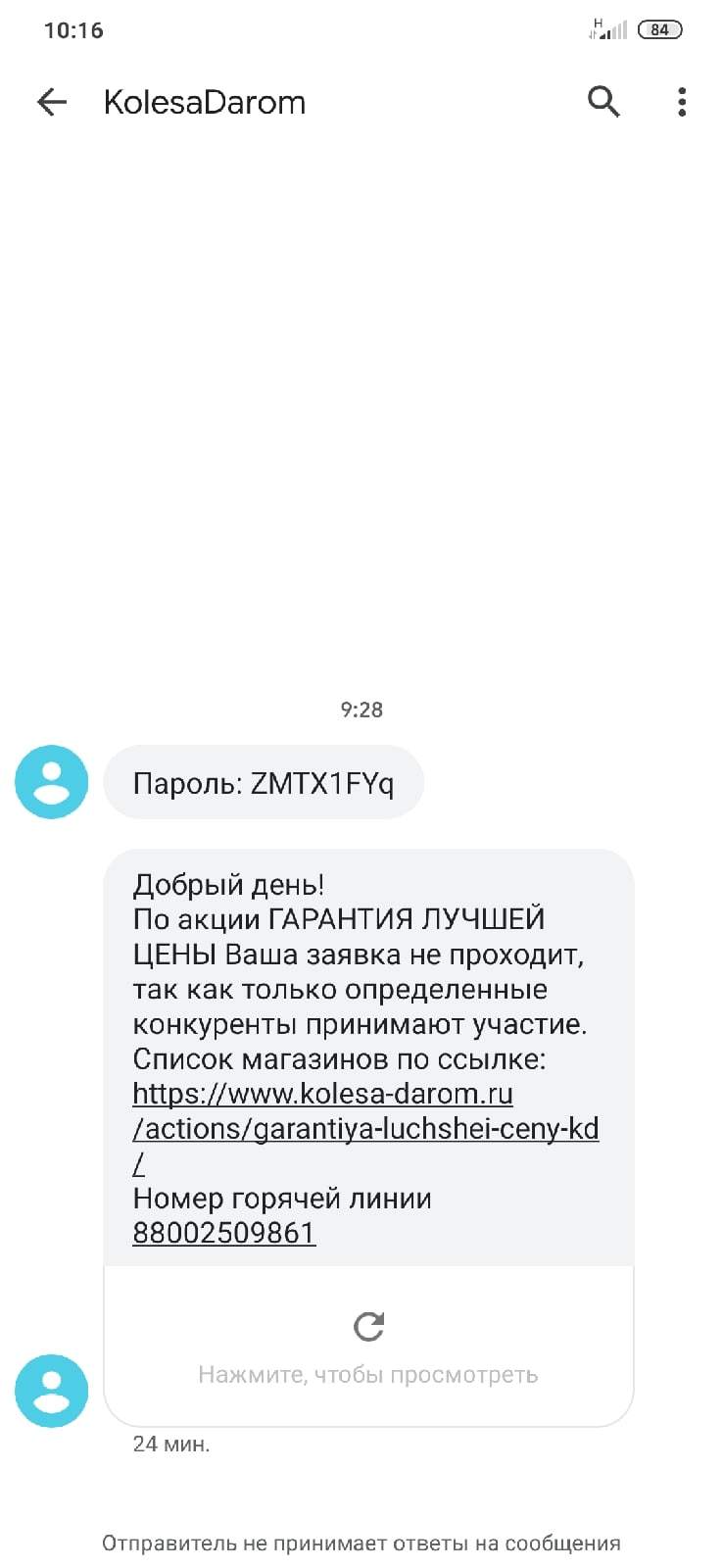Call hotline number 88002509861
The height and width of the screenshot is (1568, 723).
[224, 1233]
